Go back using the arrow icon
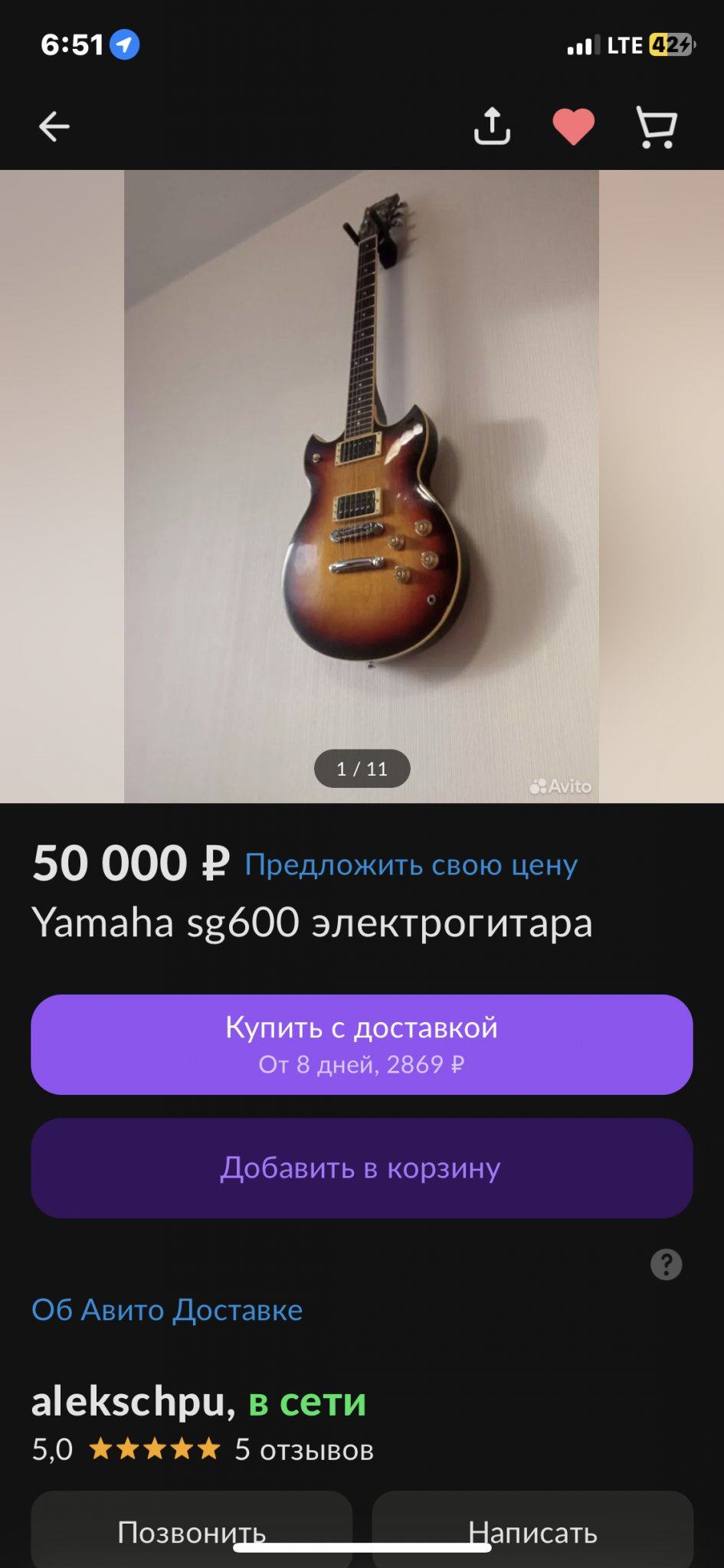The height and width of the screenshot is (1568, 724). [54, 126]
